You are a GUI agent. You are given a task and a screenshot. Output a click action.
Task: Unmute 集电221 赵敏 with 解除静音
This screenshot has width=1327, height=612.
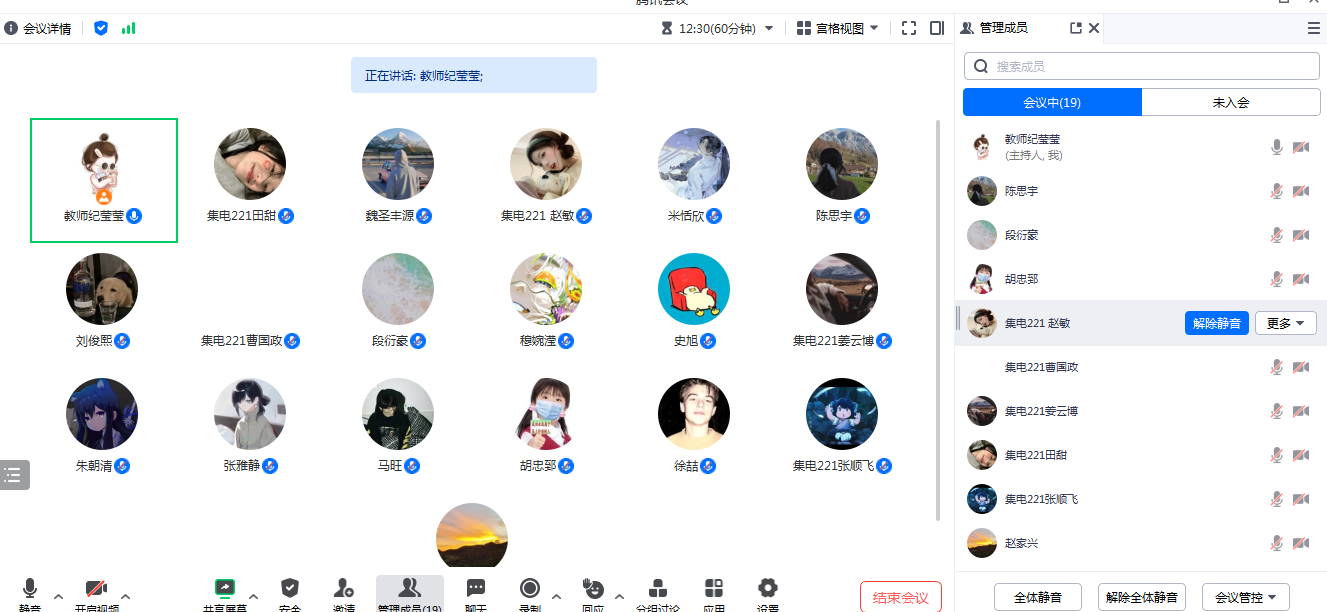(1217, 323)
